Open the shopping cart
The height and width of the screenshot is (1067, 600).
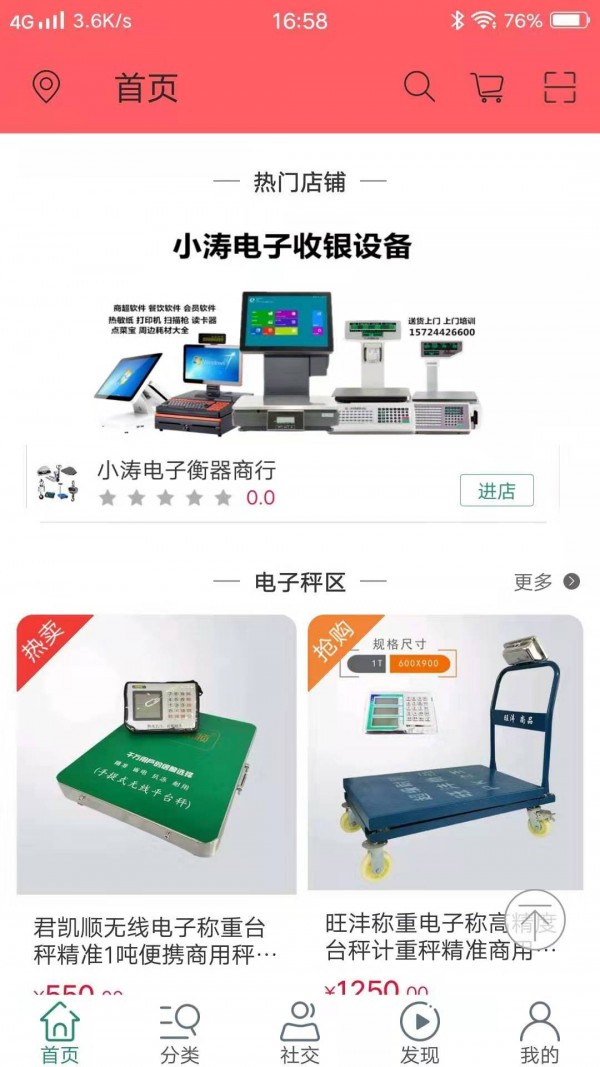tap(487, 87)
